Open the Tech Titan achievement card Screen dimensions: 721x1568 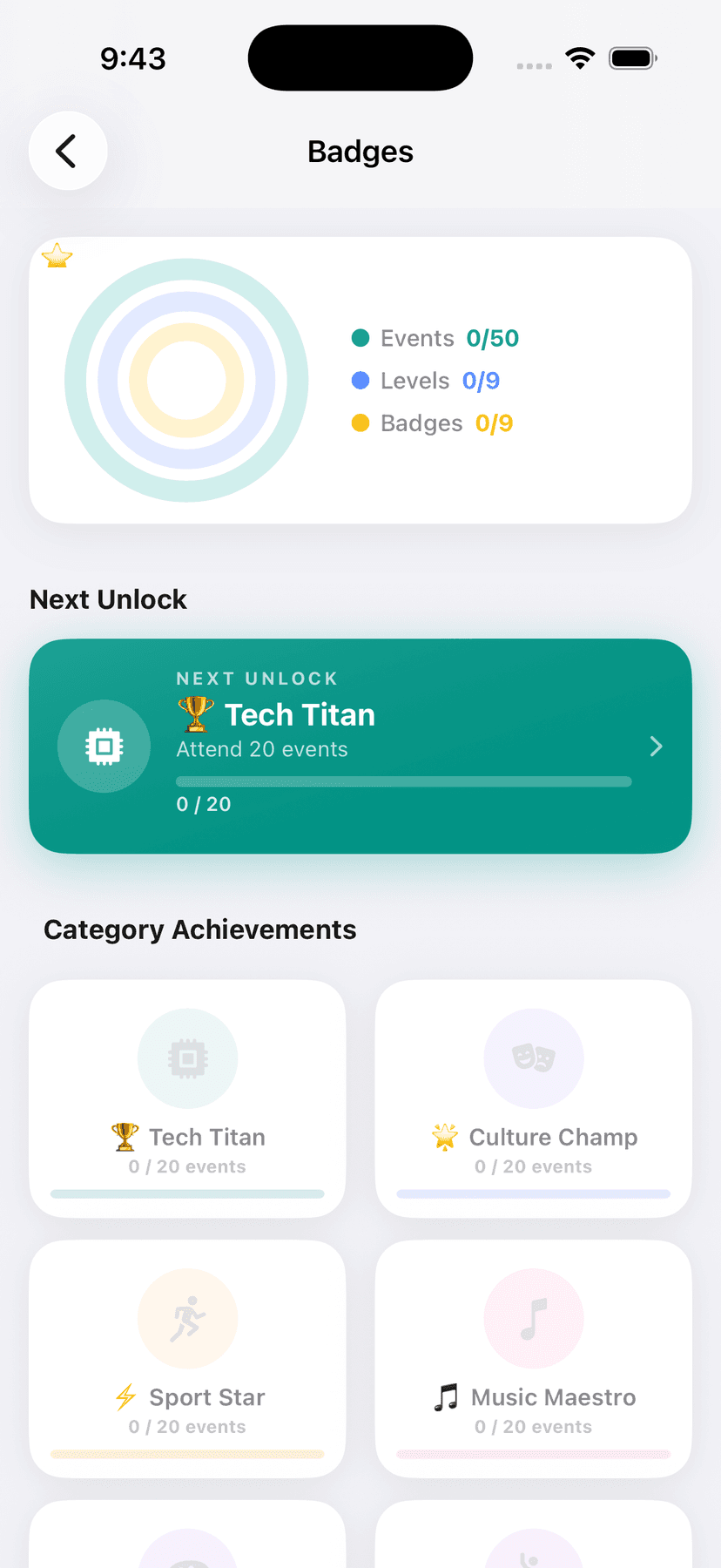(187, 1098)
